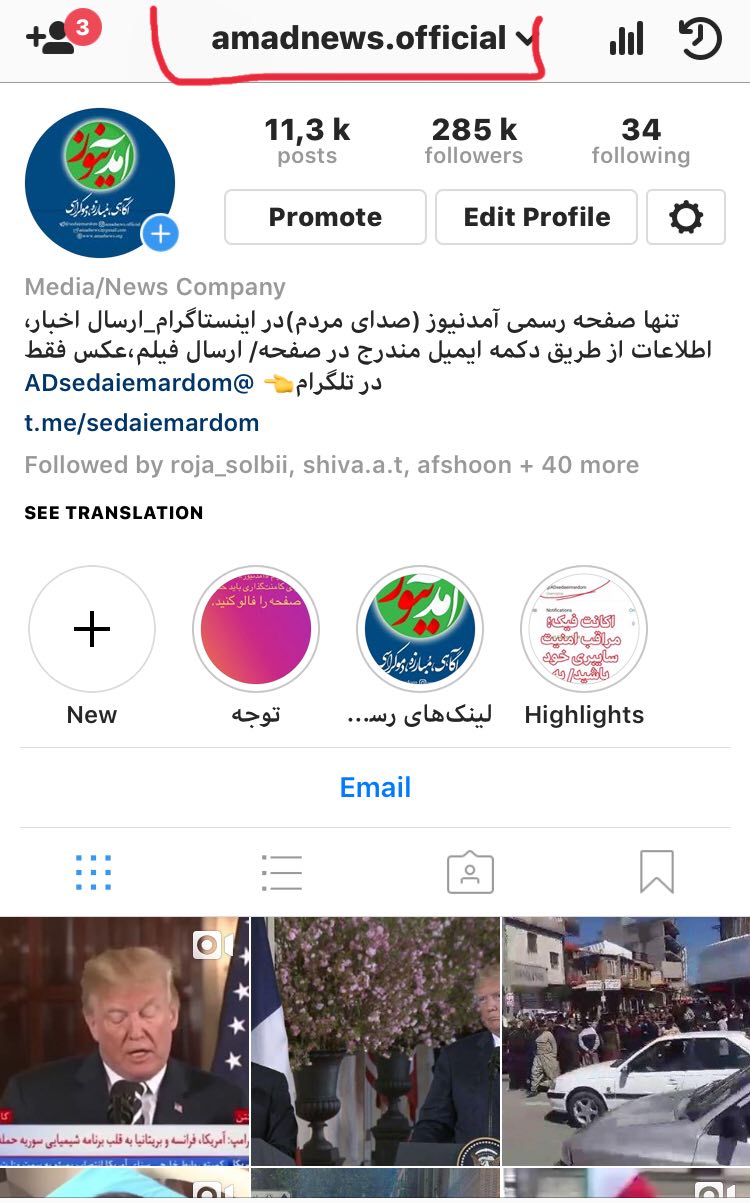View the 34 following list
The height and width of the screenshot is (1203, 750).
coord(640,140)
